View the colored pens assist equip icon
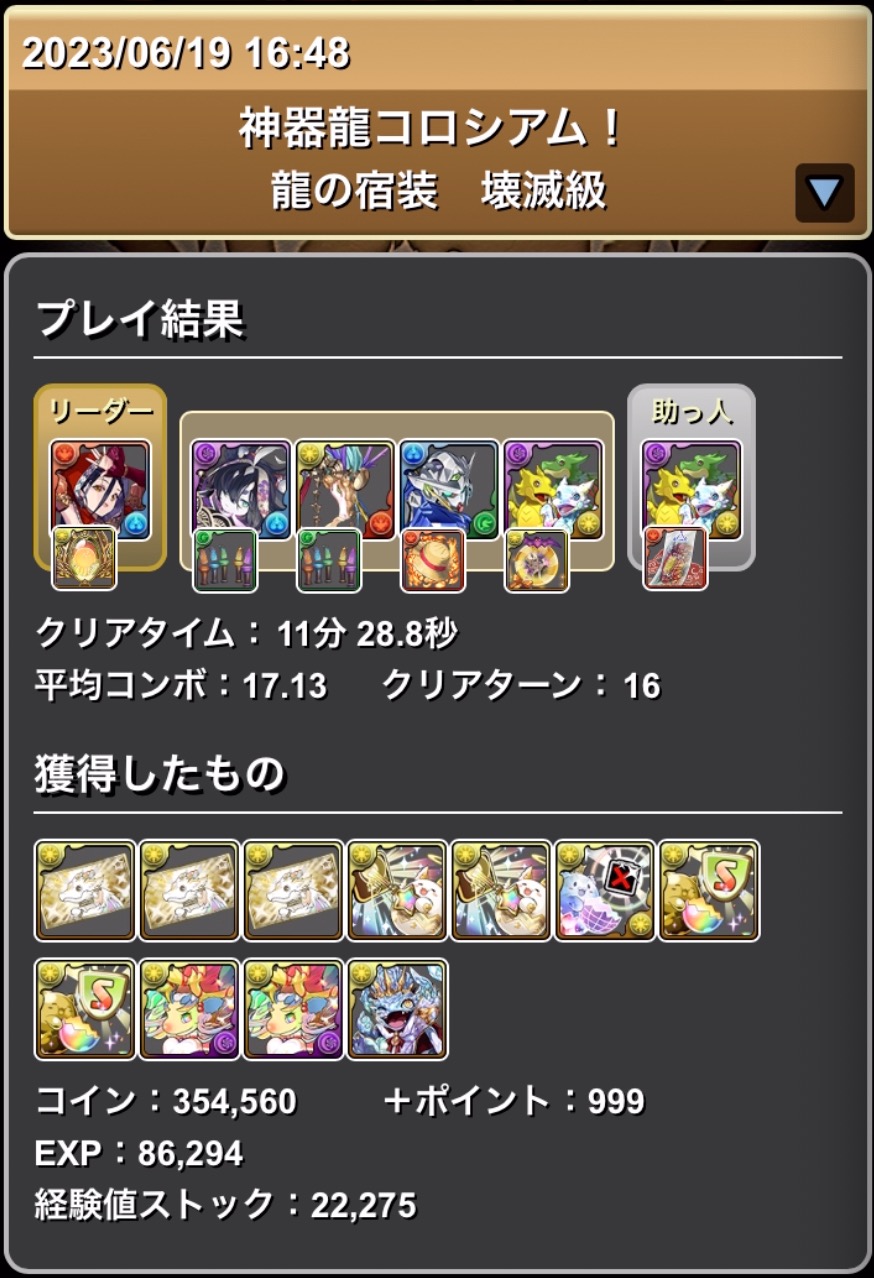This screenshot has height=1278, width=874. pos(227,560)
